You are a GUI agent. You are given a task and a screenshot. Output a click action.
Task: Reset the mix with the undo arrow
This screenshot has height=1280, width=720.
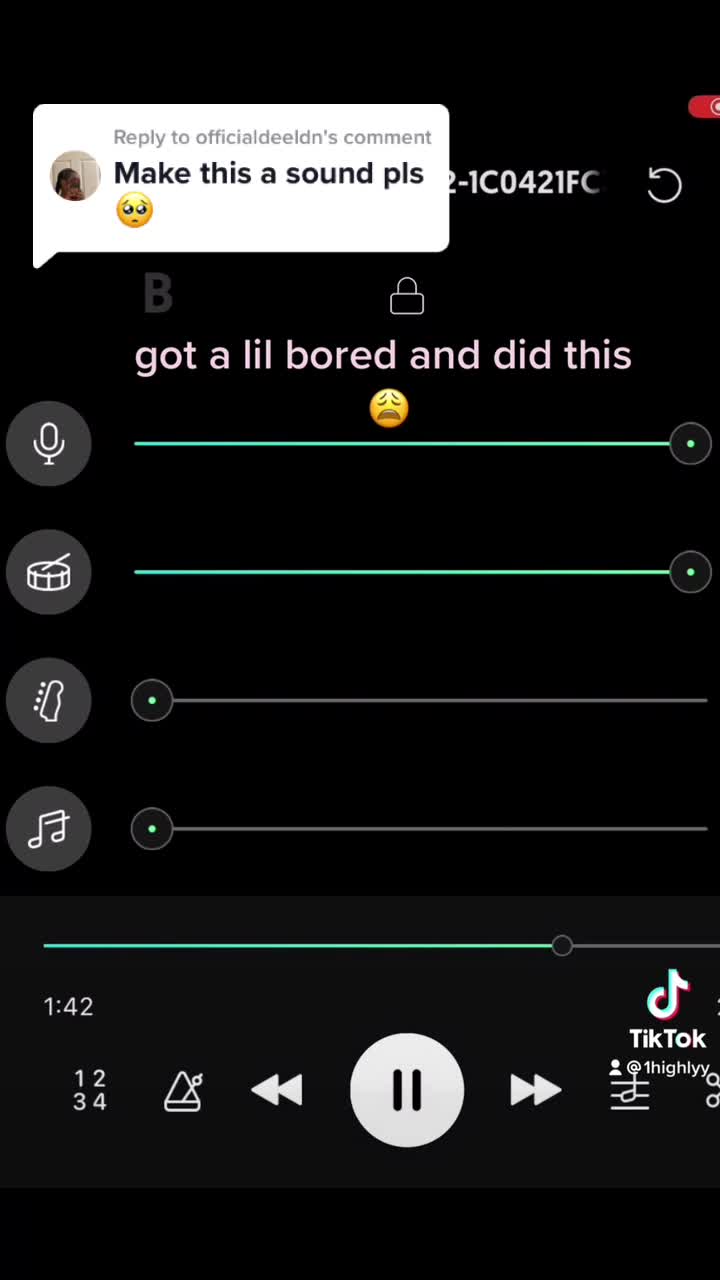click(664, 185)
